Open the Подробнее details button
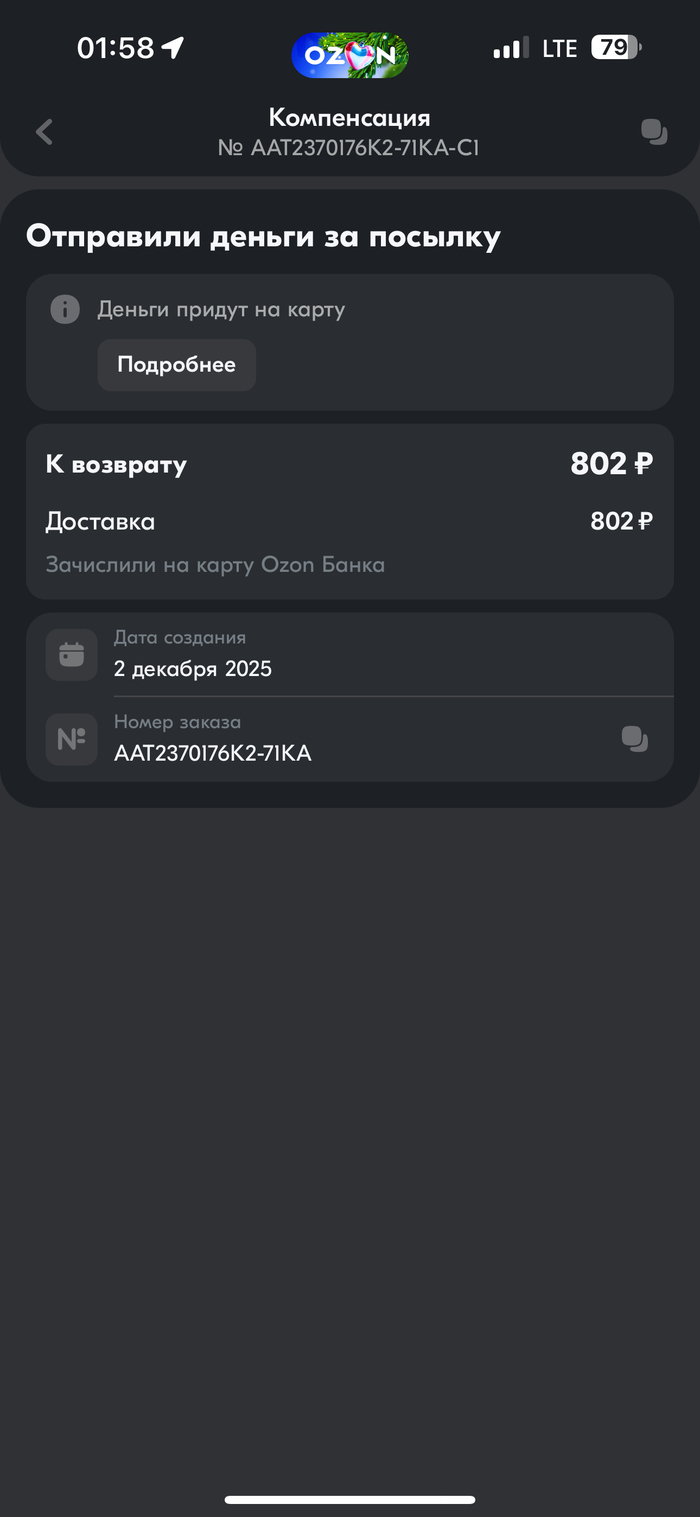This screenshot has height=1517, width=700. [176, 365]
